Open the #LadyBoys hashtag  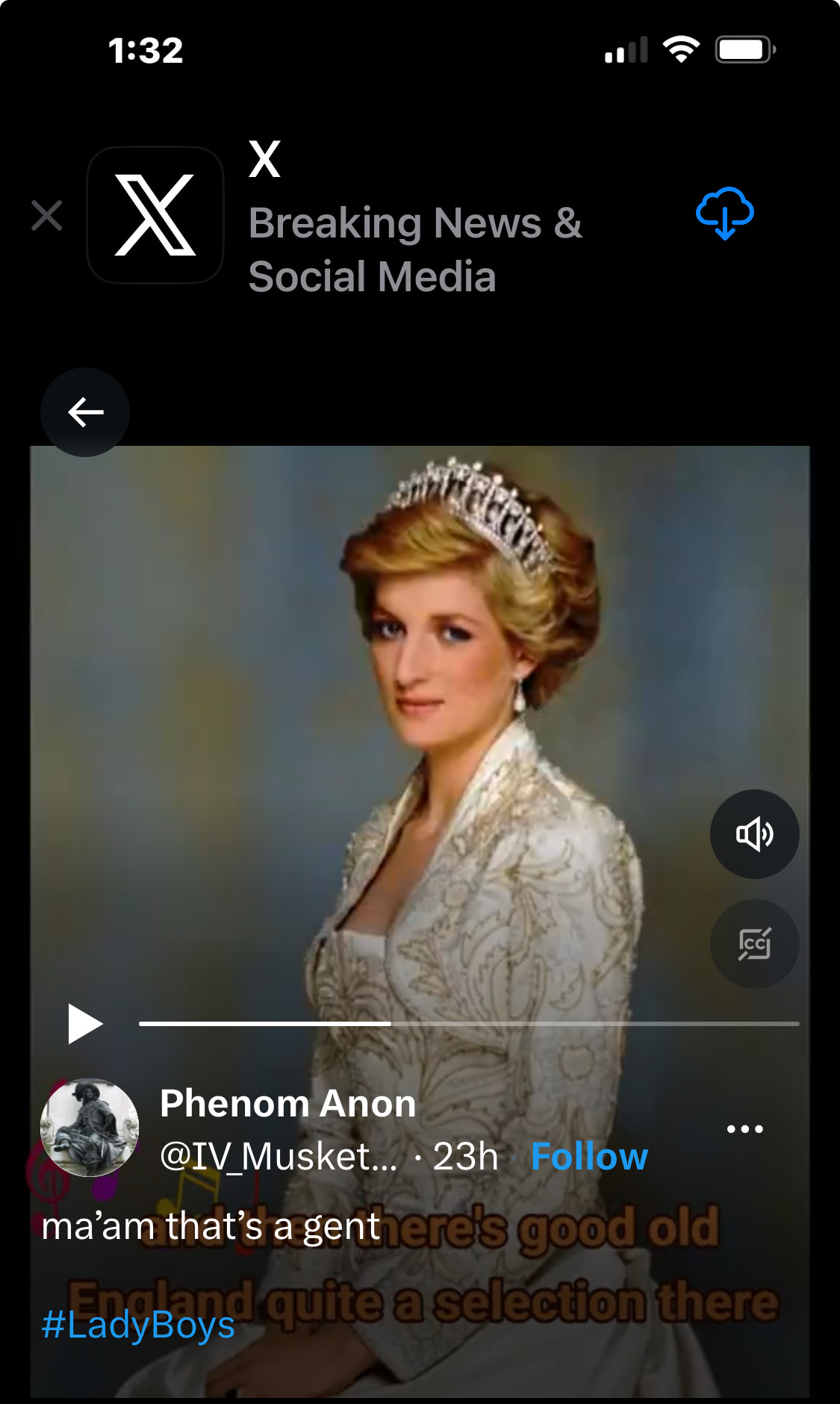pyautogui.click(x=139, y=1325)
